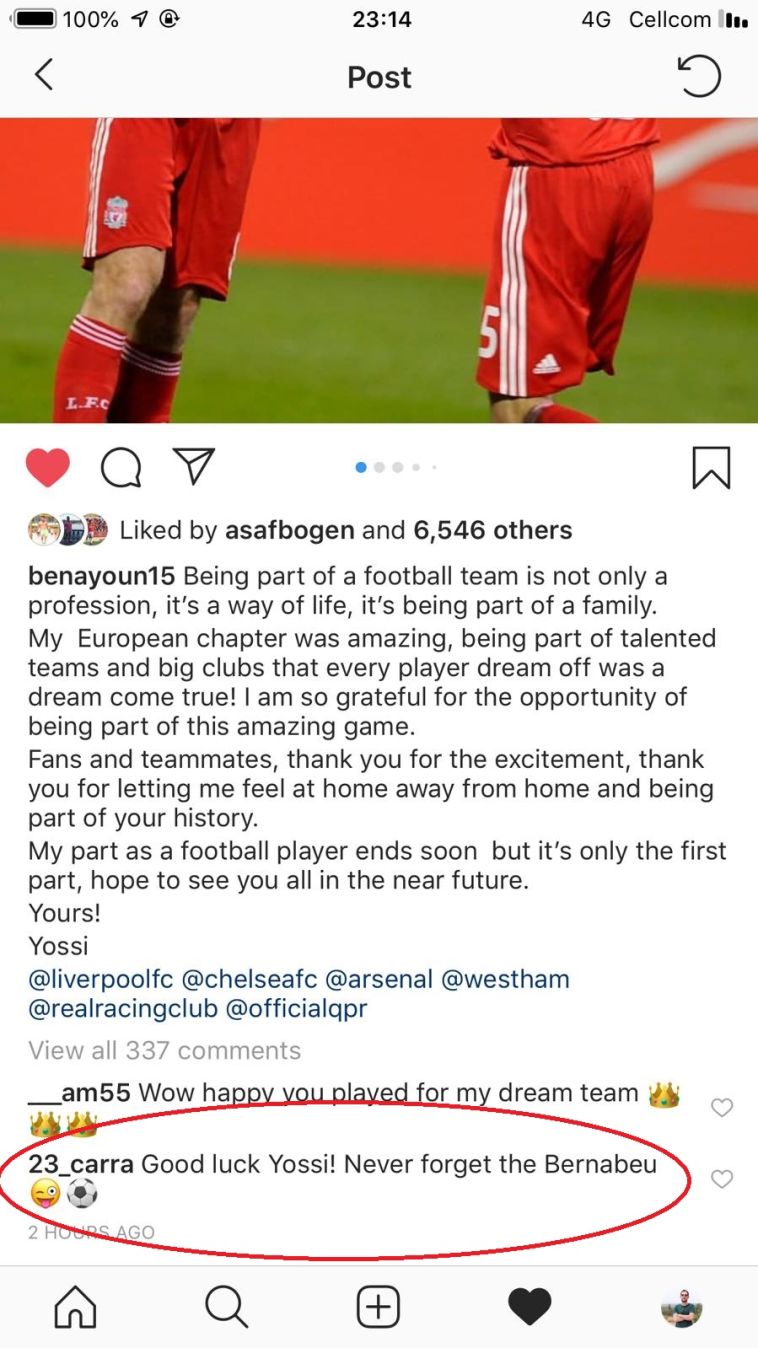Create a new post with plus tab
Screen dimensions: 758x1348
point(378,1306)
